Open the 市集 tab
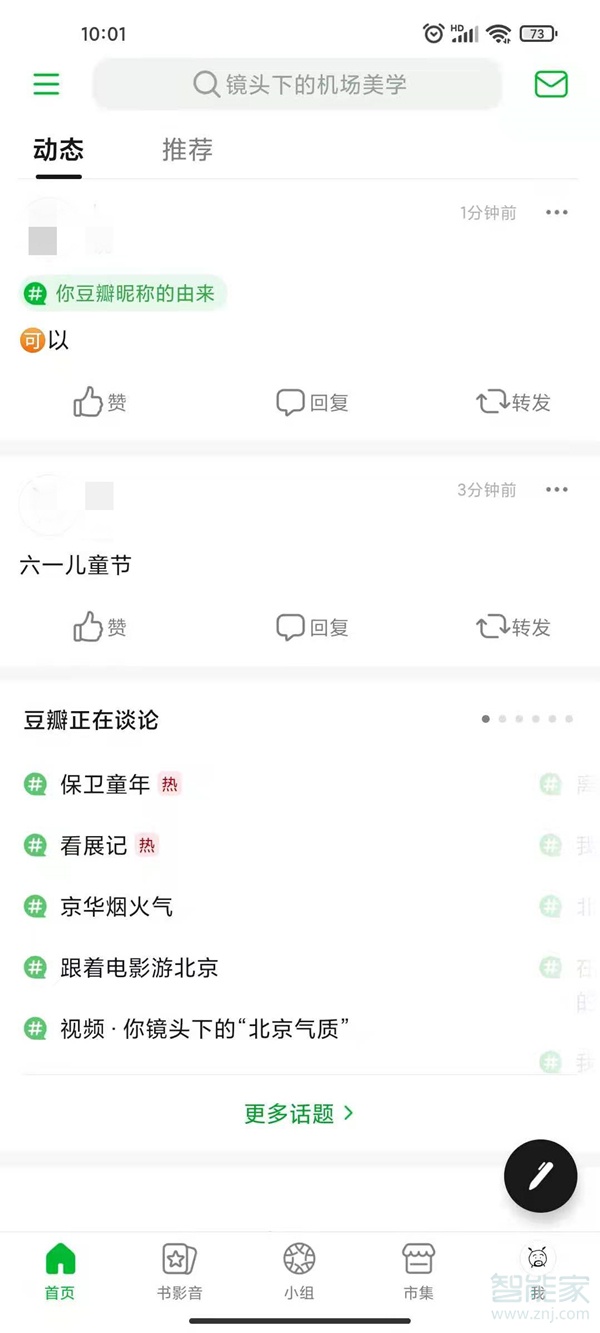 pos(418,1270)
